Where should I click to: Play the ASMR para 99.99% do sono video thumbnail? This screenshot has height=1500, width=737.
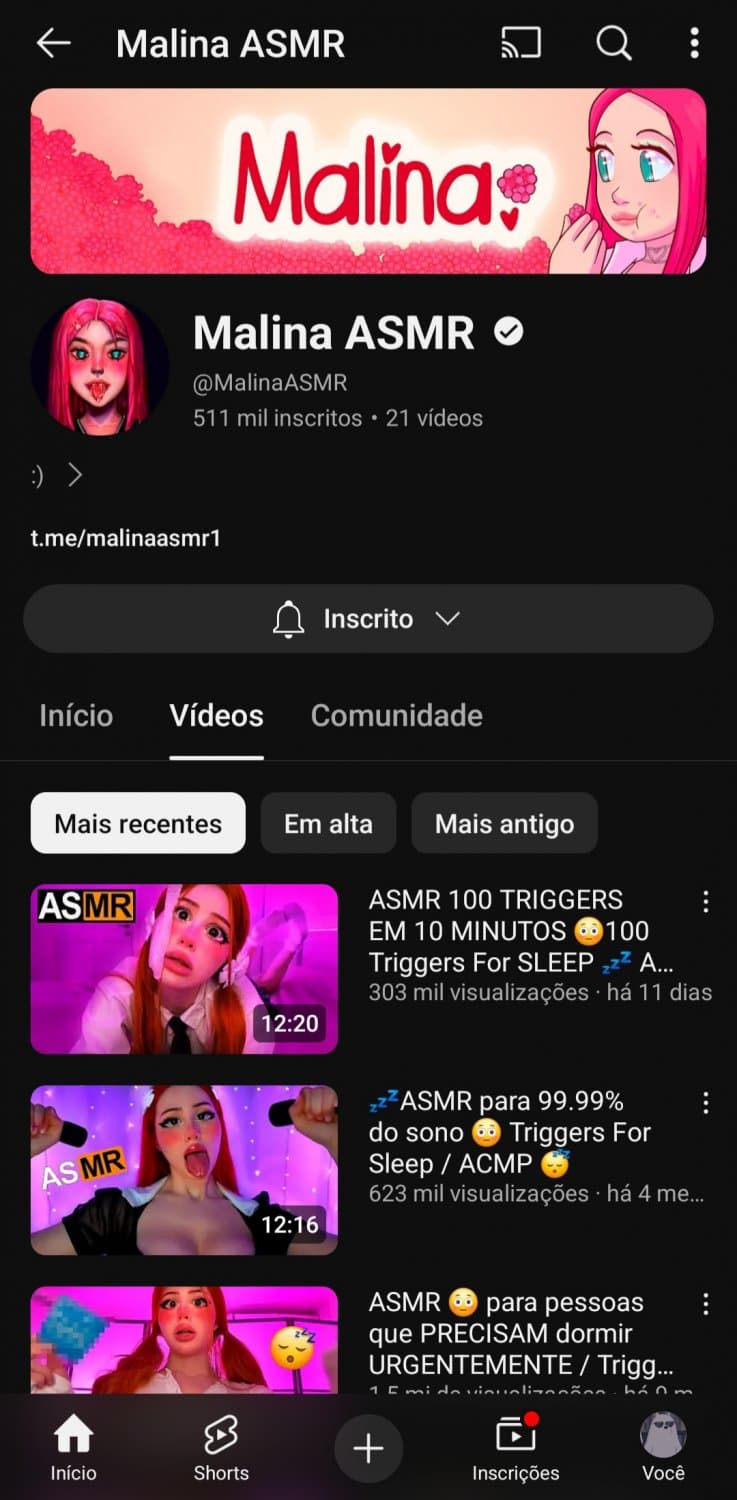tap(184, 1169)
